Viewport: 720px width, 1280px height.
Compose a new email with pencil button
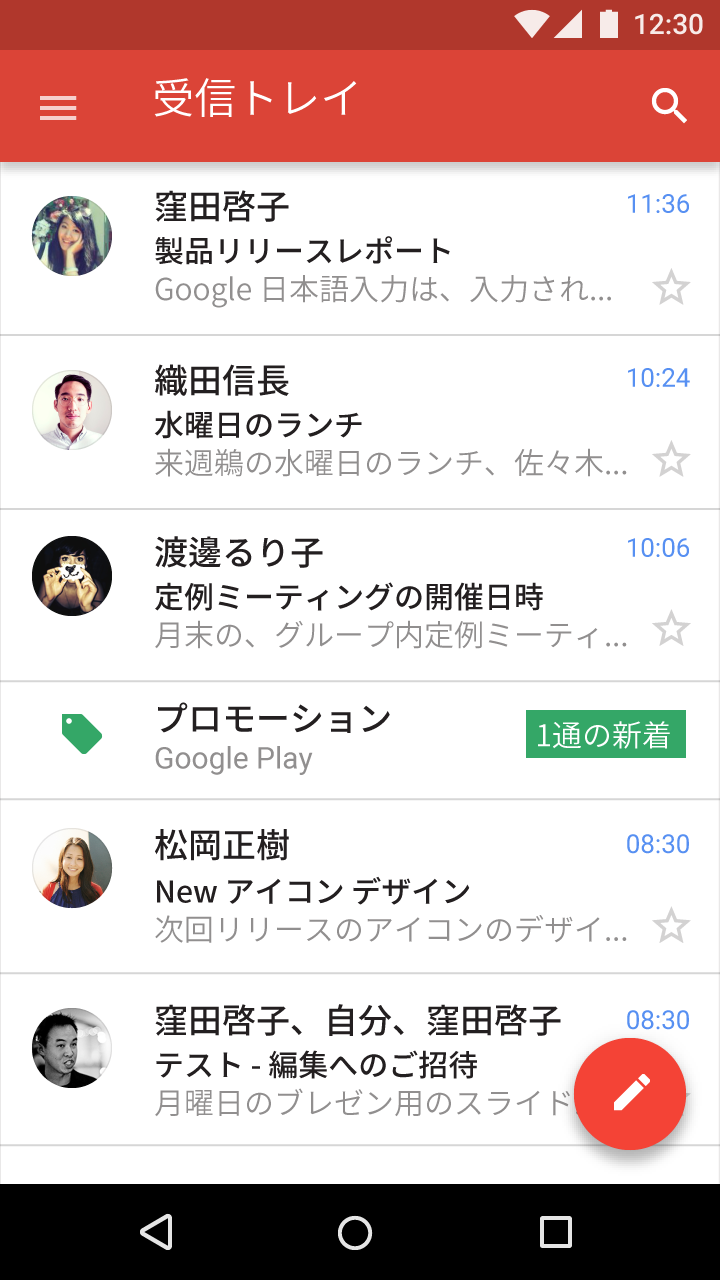[630, 1094]
